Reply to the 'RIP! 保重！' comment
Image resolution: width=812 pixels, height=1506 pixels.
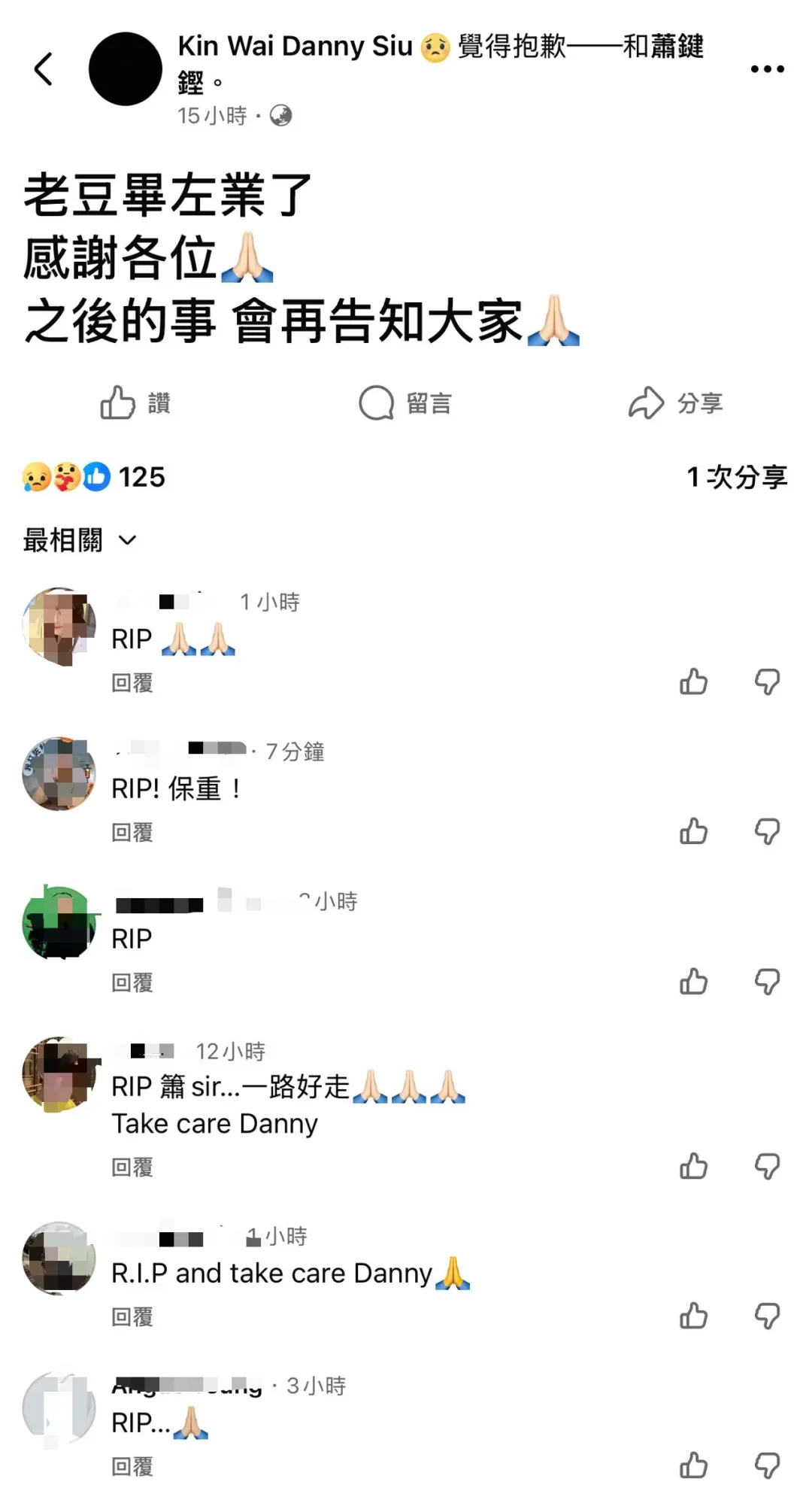pos(132,832)
